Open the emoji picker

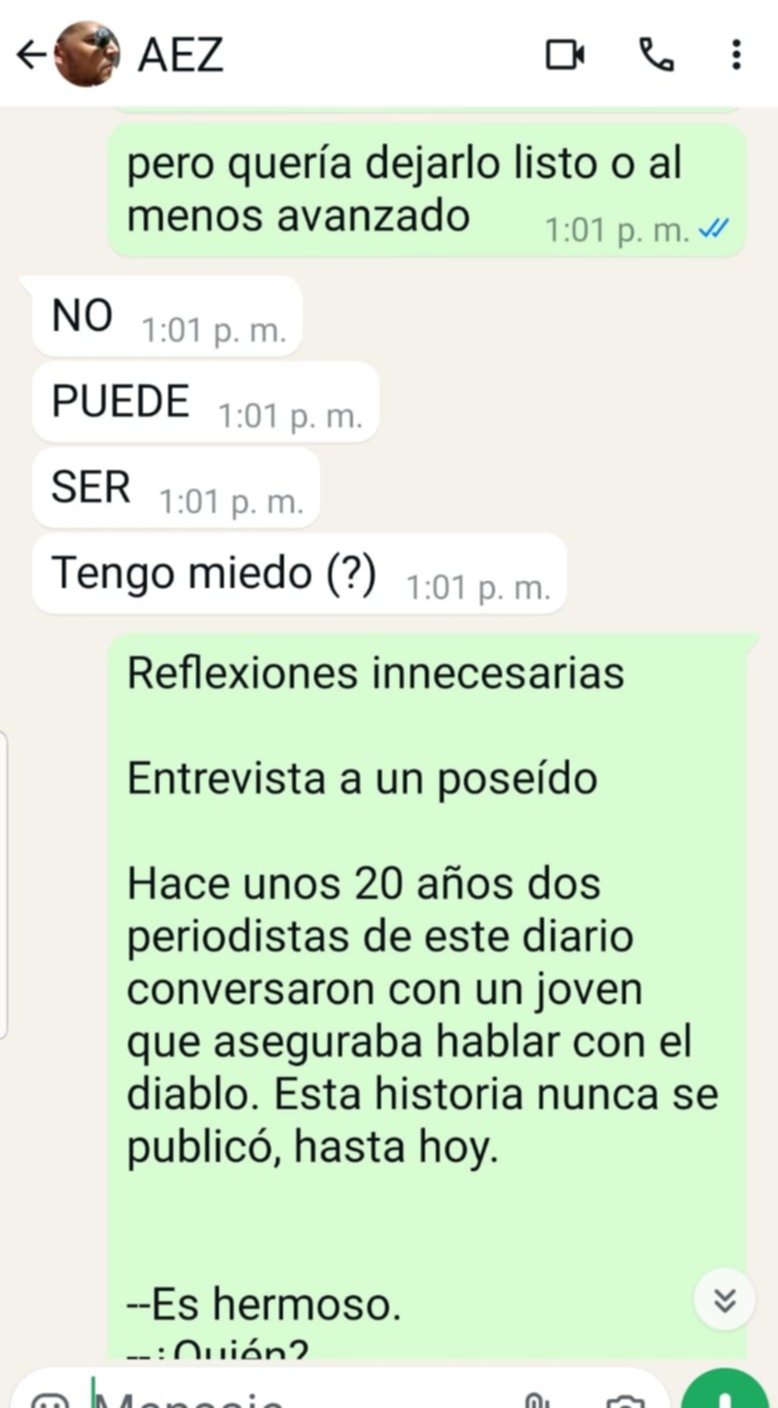tap(50, 1399)
